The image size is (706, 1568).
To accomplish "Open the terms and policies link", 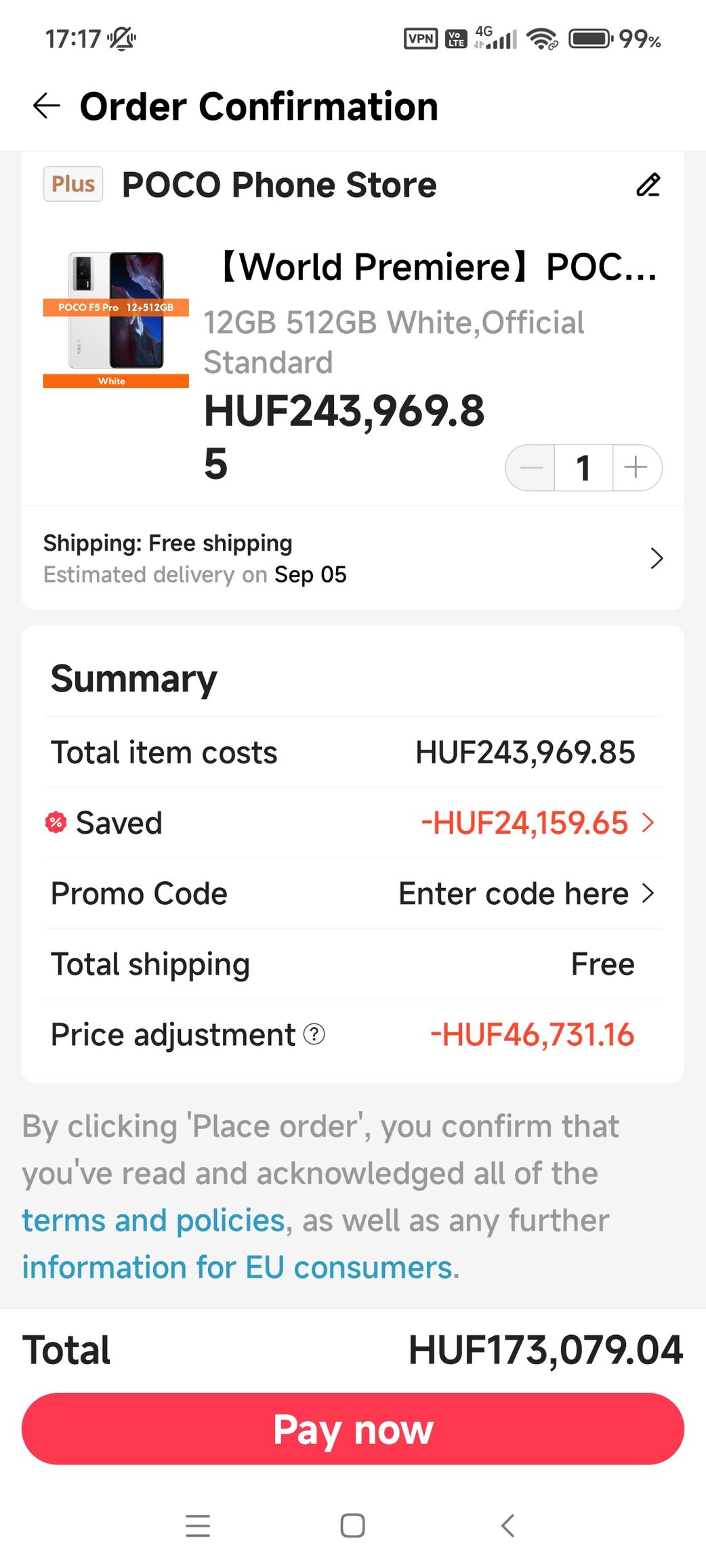I will tap(153, 1221).
